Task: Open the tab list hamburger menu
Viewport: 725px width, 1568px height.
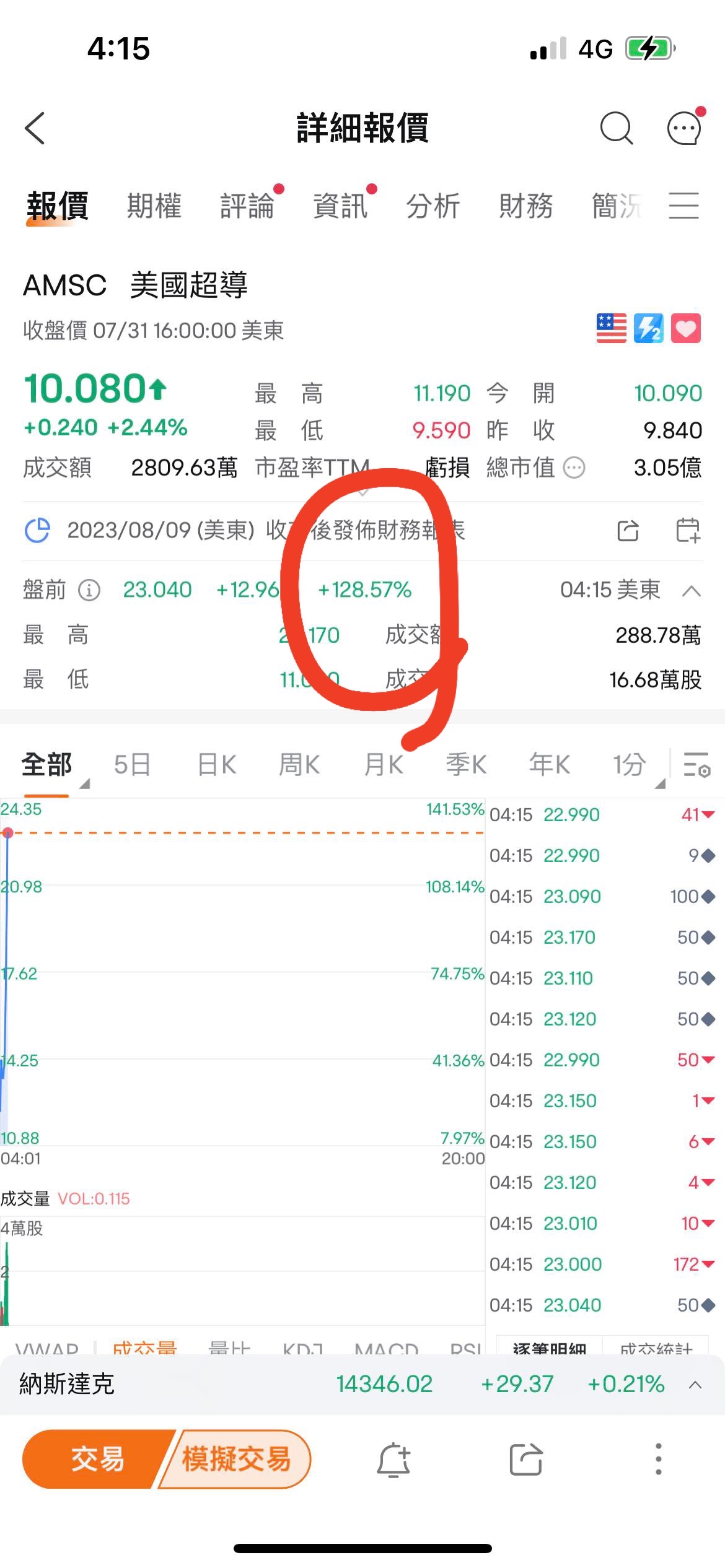Action: click(684, 206)
